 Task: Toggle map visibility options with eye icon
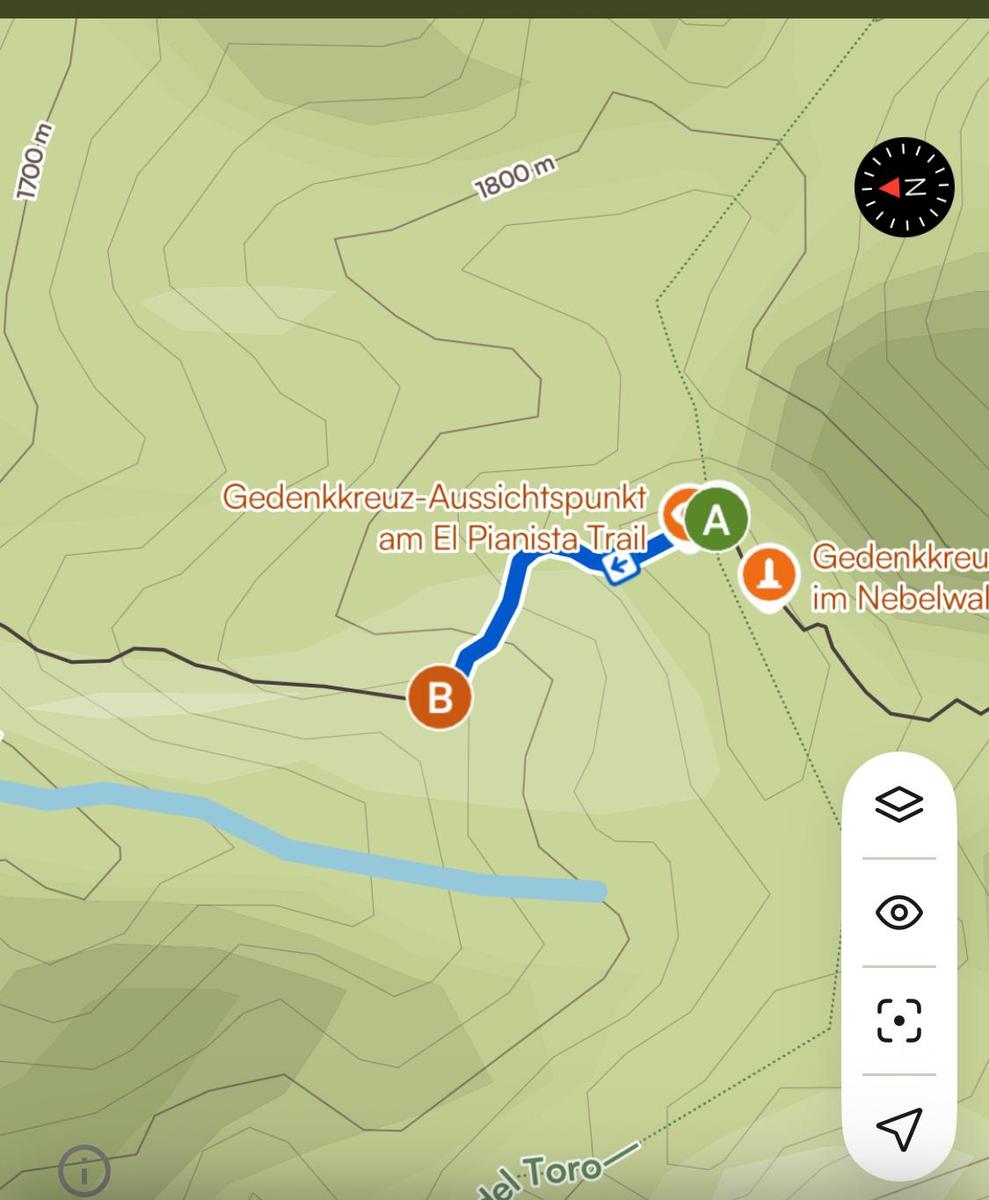(898, 912)
